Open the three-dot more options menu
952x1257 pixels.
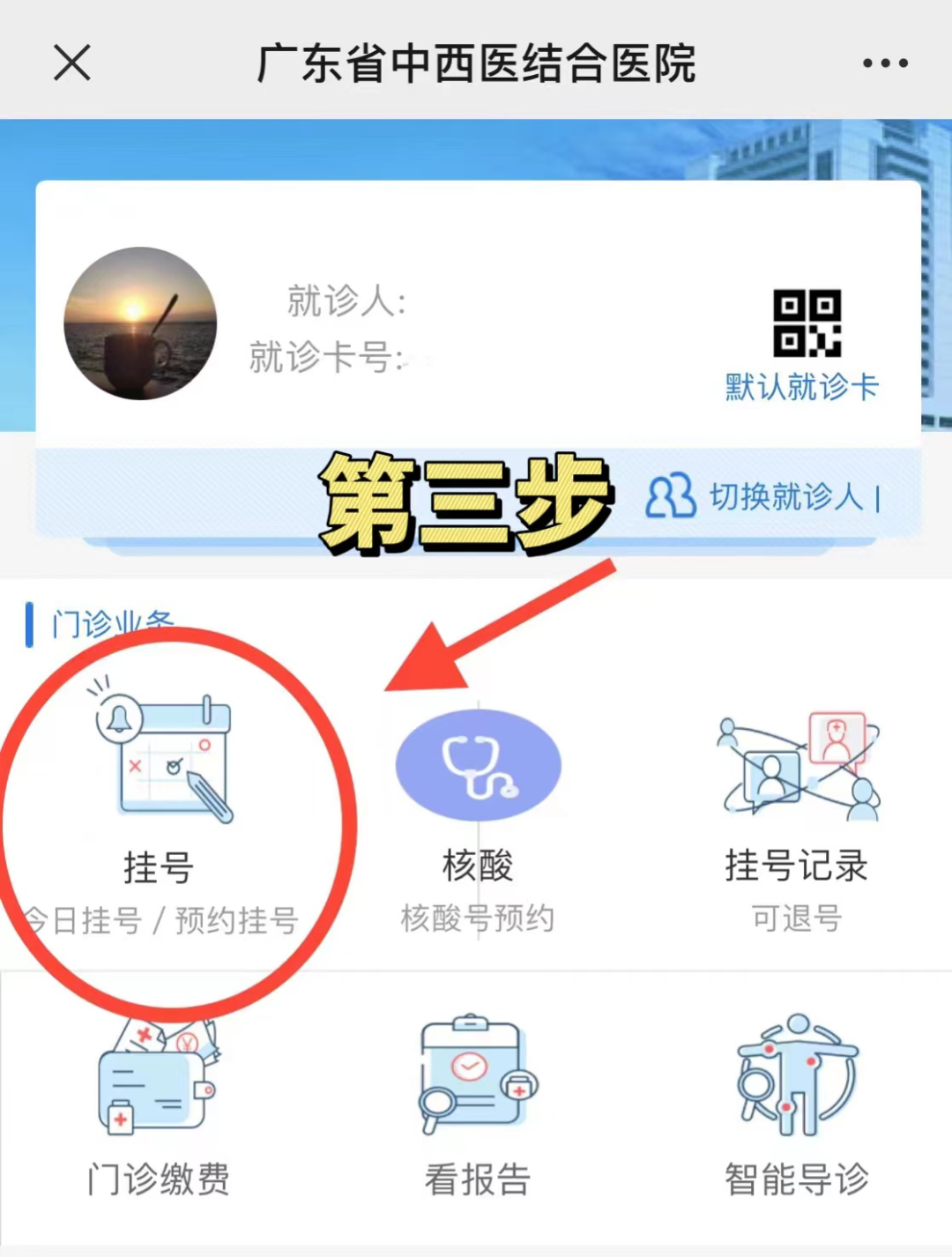tap(885, 63)
